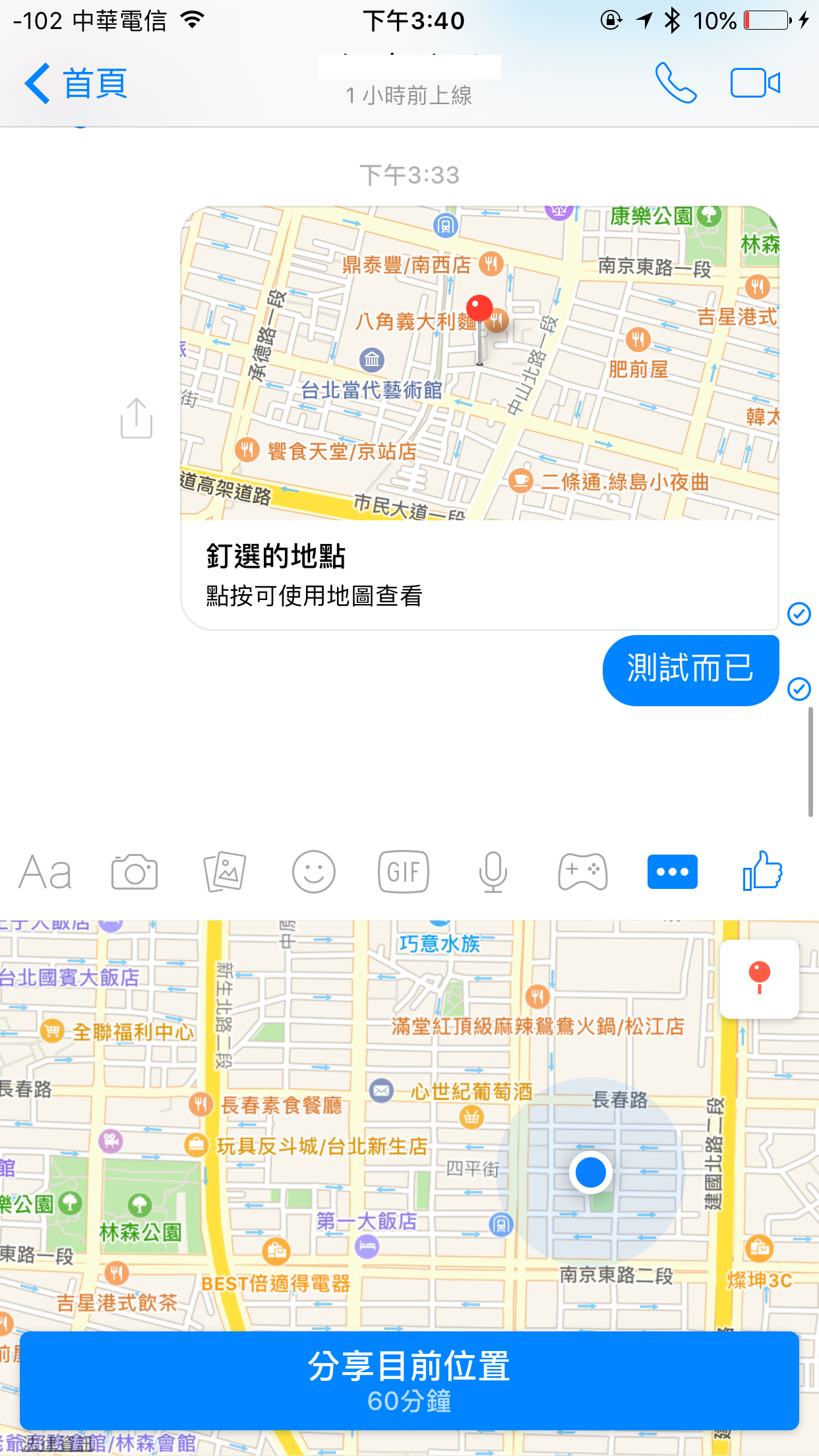Screen dimensions: 819x1456
Task: Open the games controller
Action: click(x=582, y=872)
